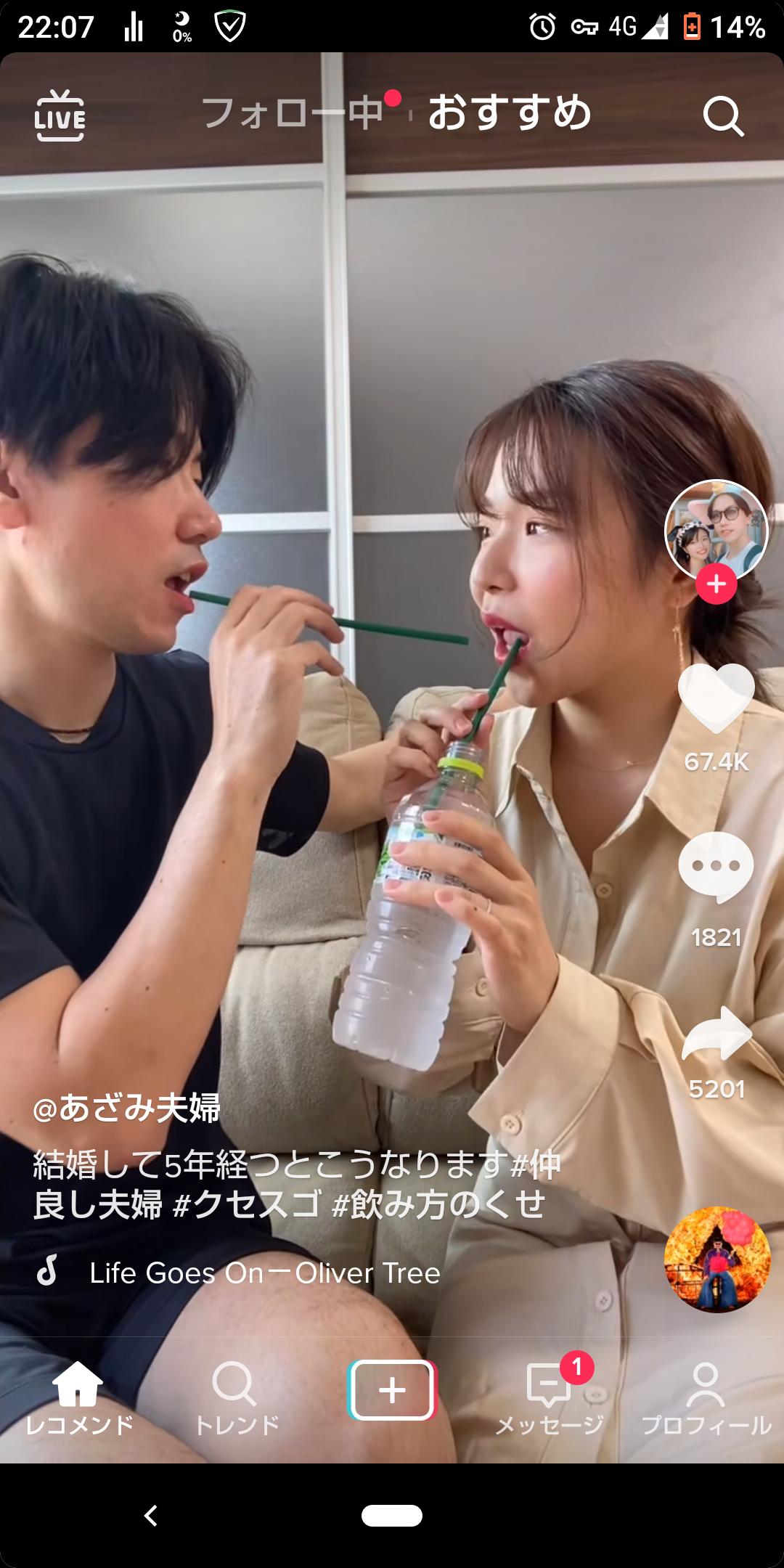The width and height of the screenshot is (784, 1568).
Task: Share this video via the arrow
Action: [716, 1034]
